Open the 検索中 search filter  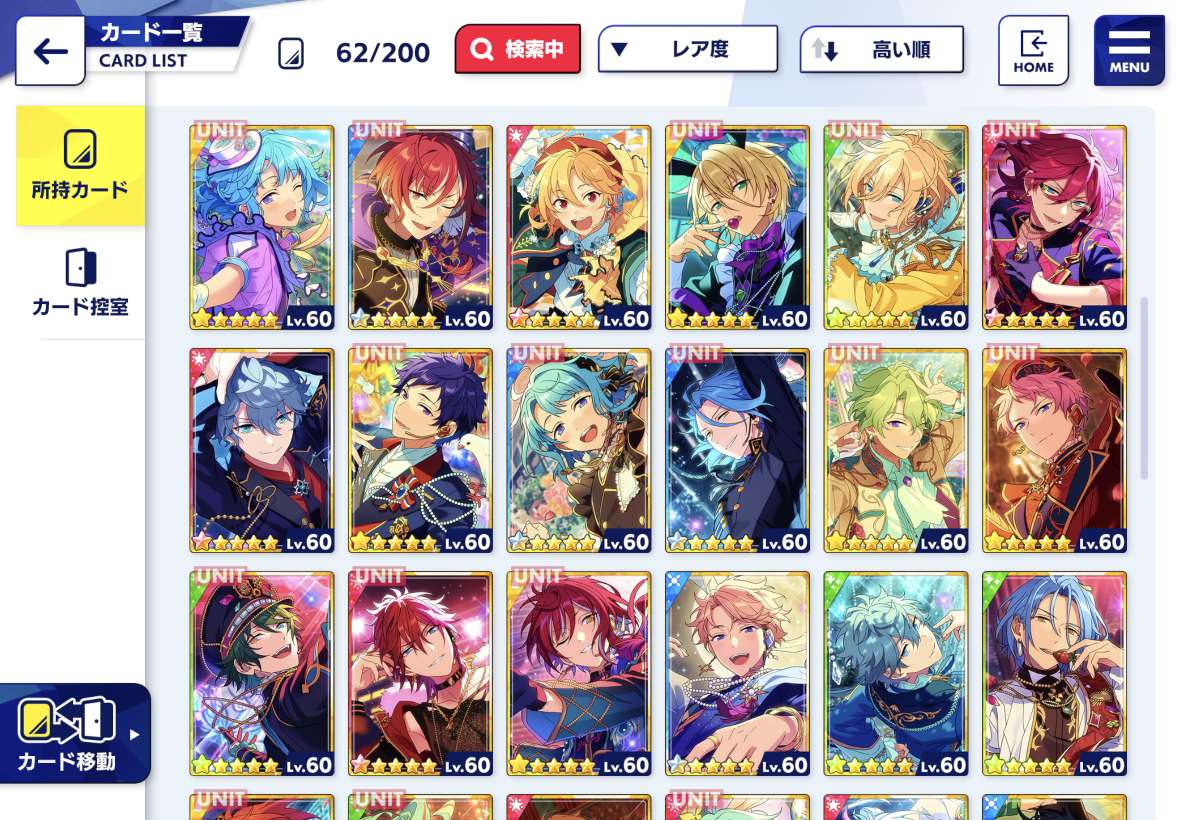pos(517,49)
